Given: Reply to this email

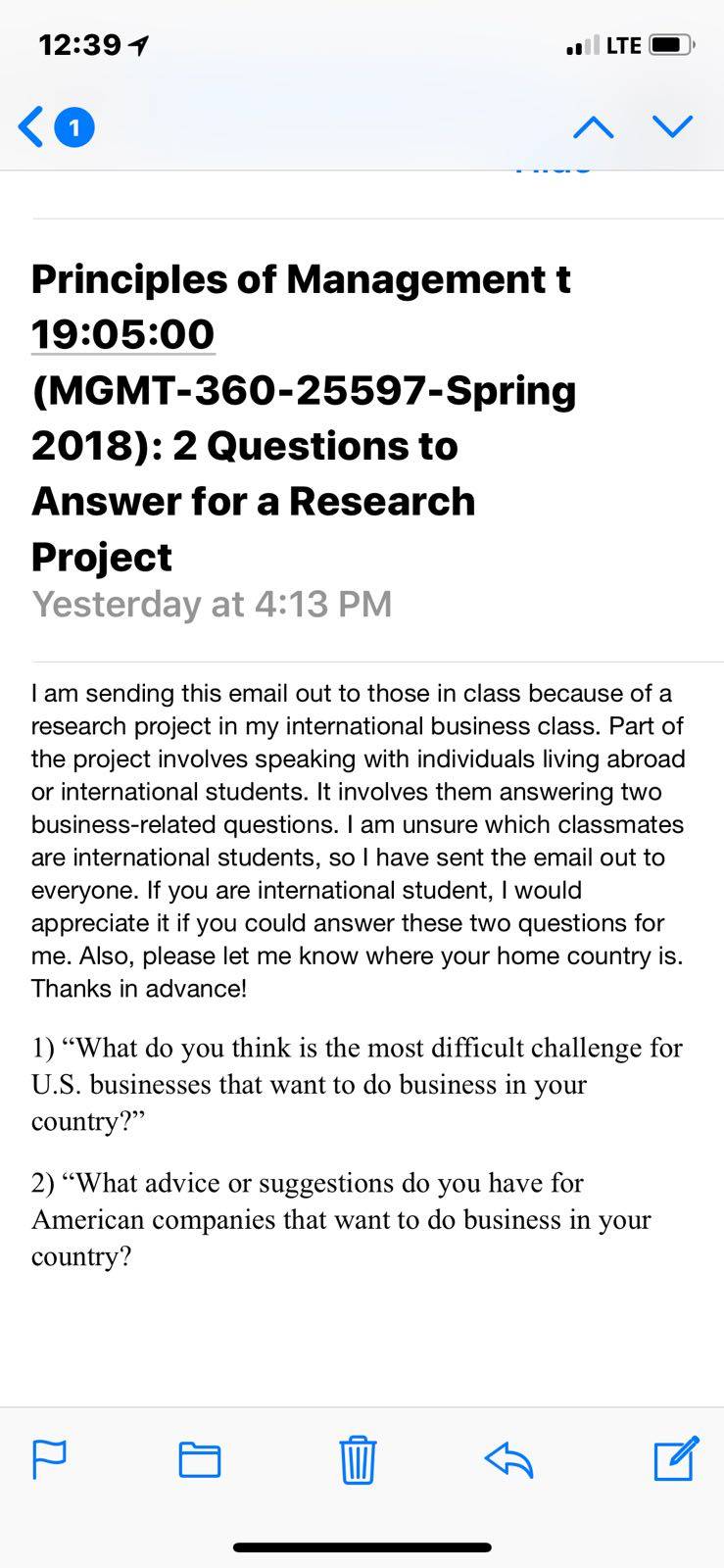Looking at the screenshot, I should [508, 1459].
